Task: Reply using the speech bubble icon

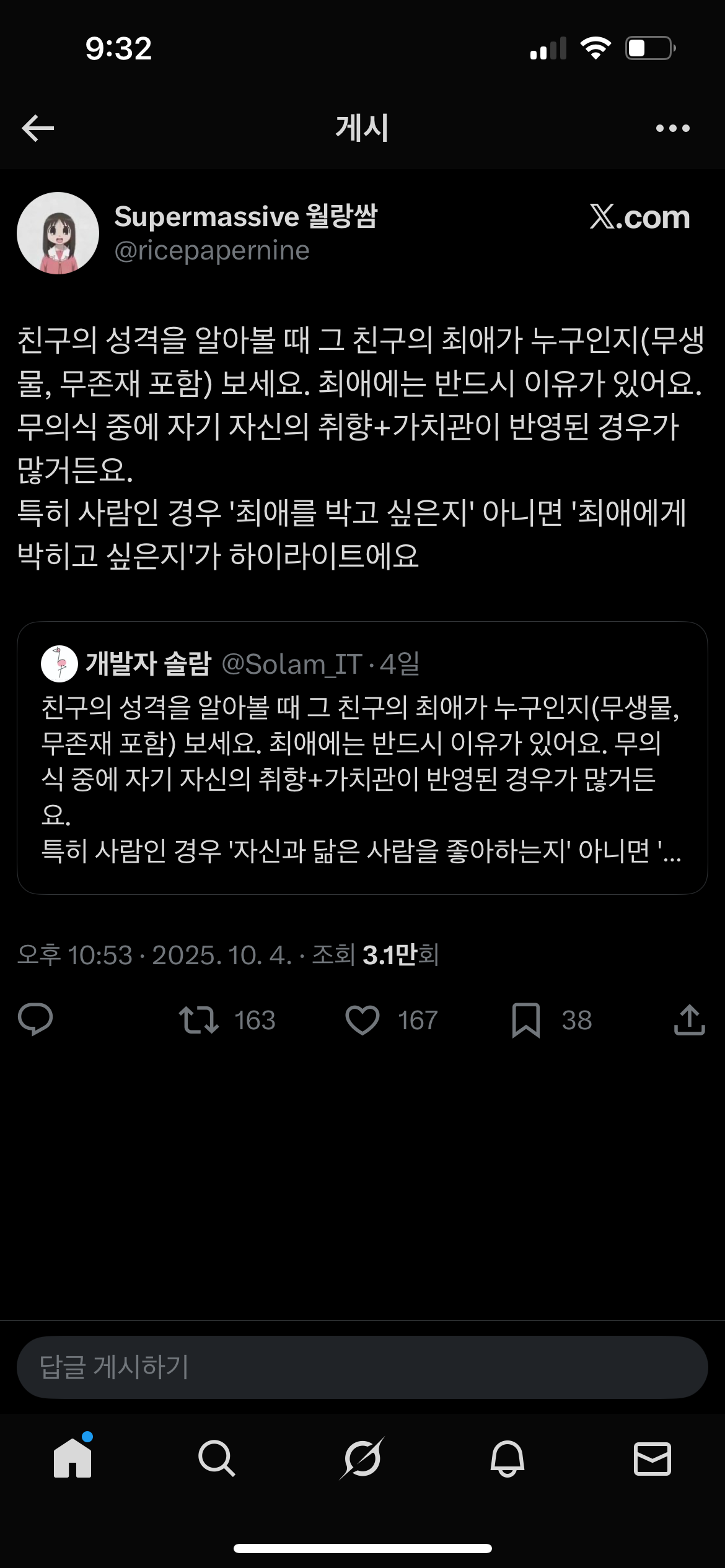Action: click(35, 1020)
